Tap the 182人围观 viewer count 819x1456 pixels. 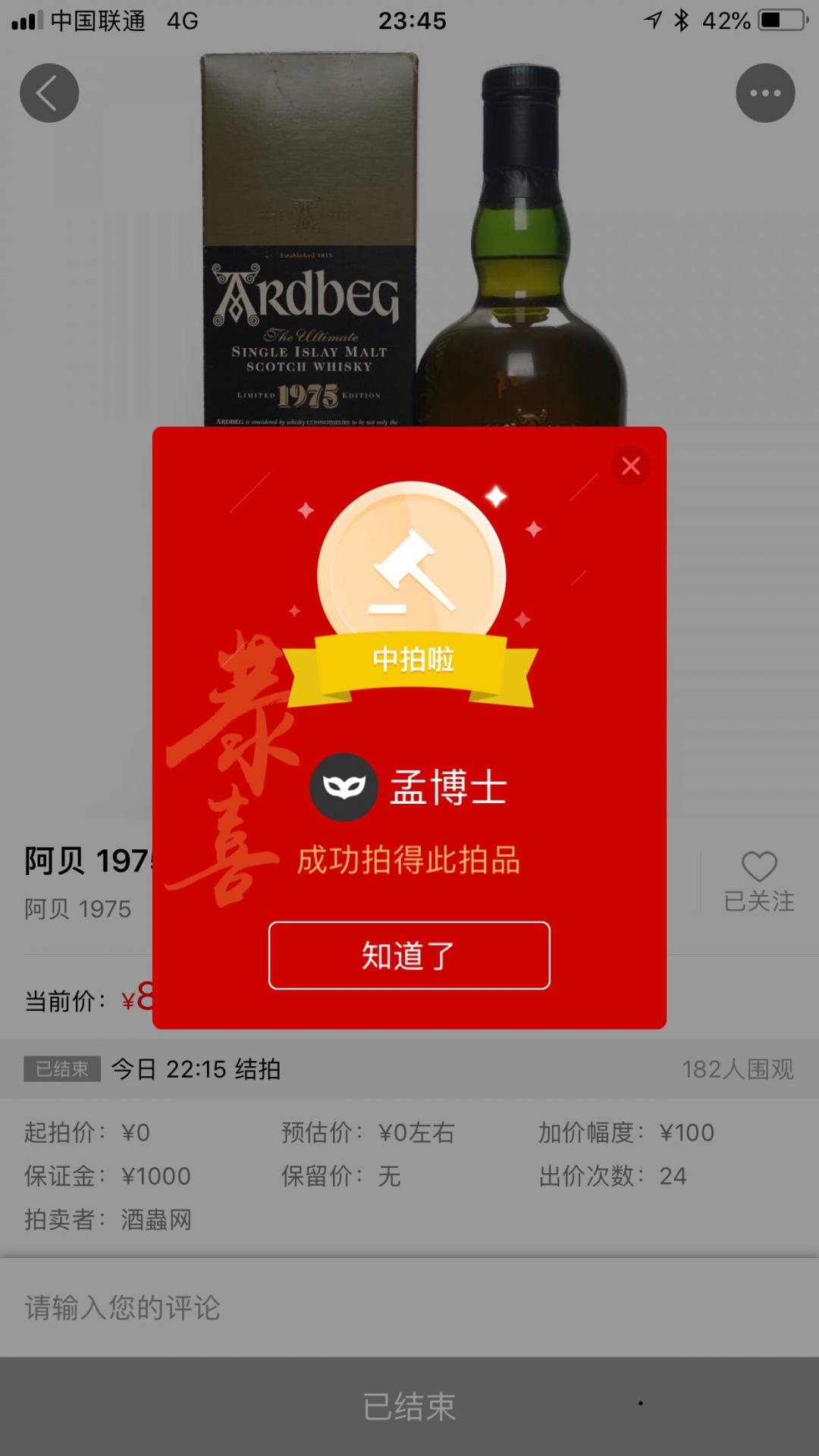[x=740, y=1068]
